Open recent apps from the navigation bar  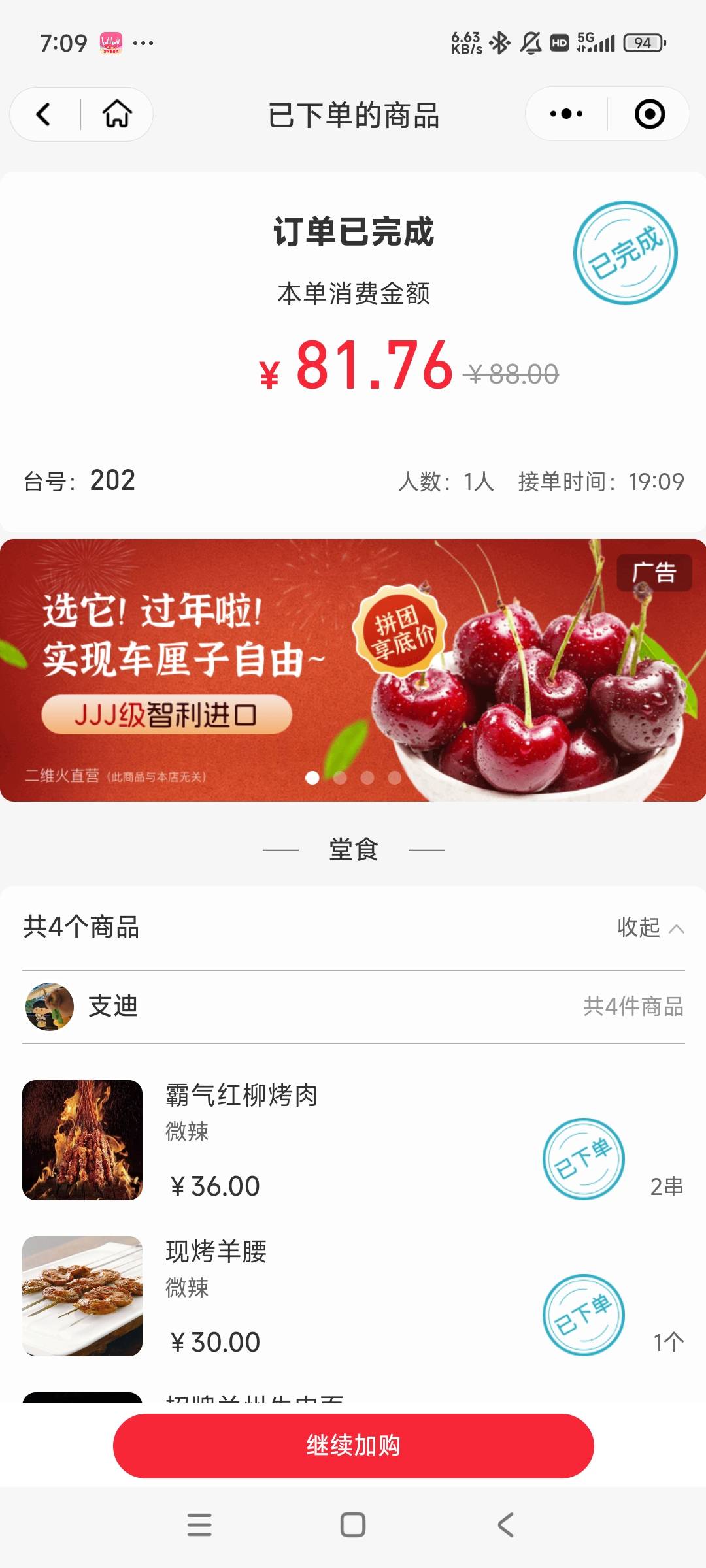click(199, 1525)
